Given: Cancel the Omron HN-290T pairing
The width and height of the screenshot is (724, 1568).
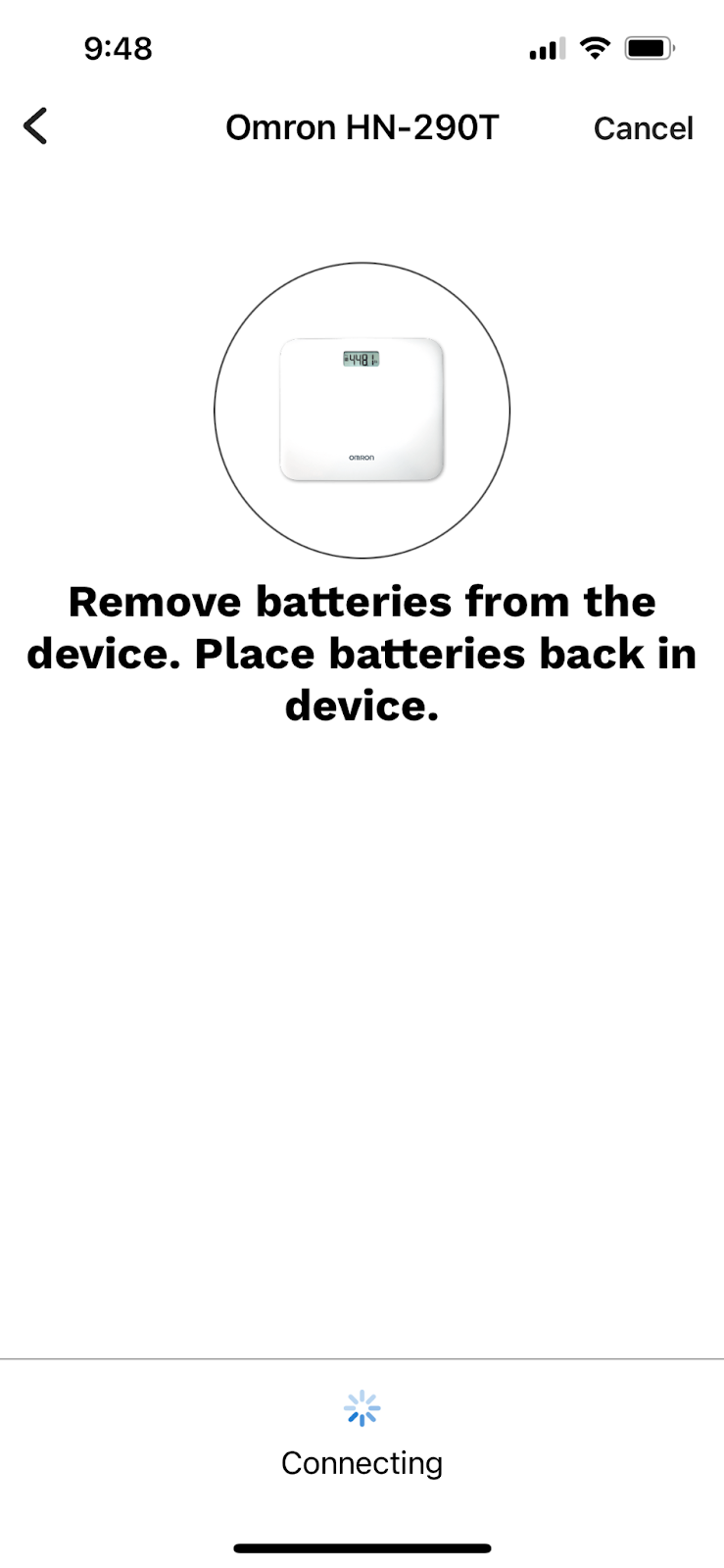Looking at the screenshot, I should coord(643,128).
